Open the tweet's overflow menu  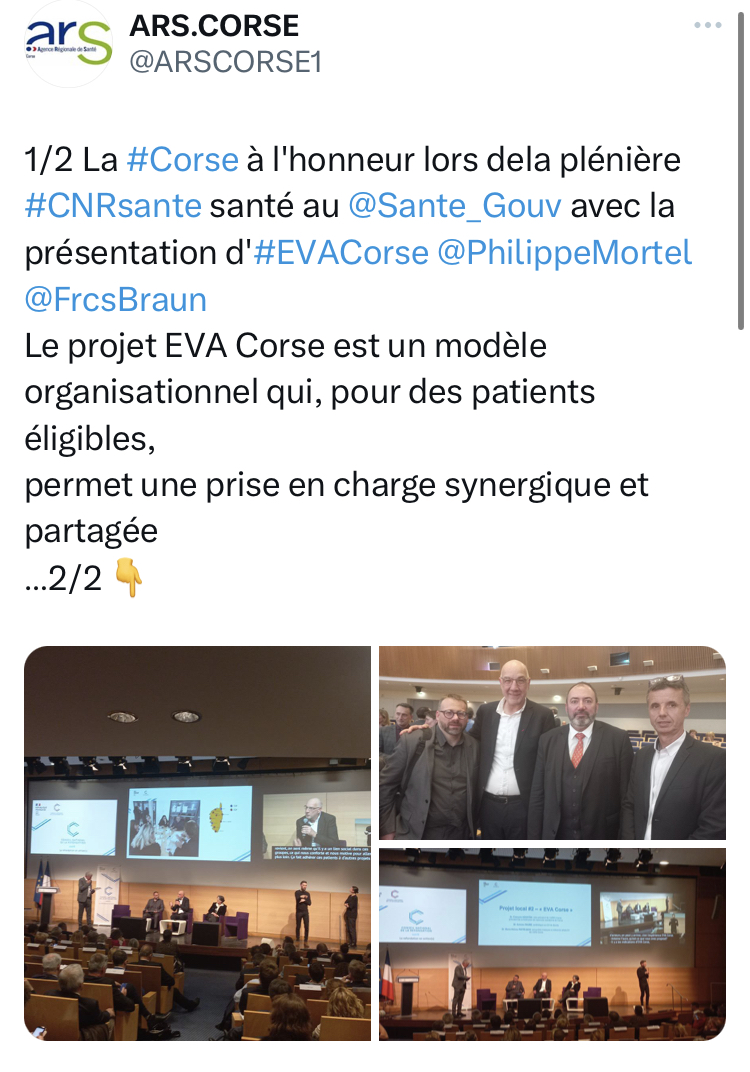(707, 26)
